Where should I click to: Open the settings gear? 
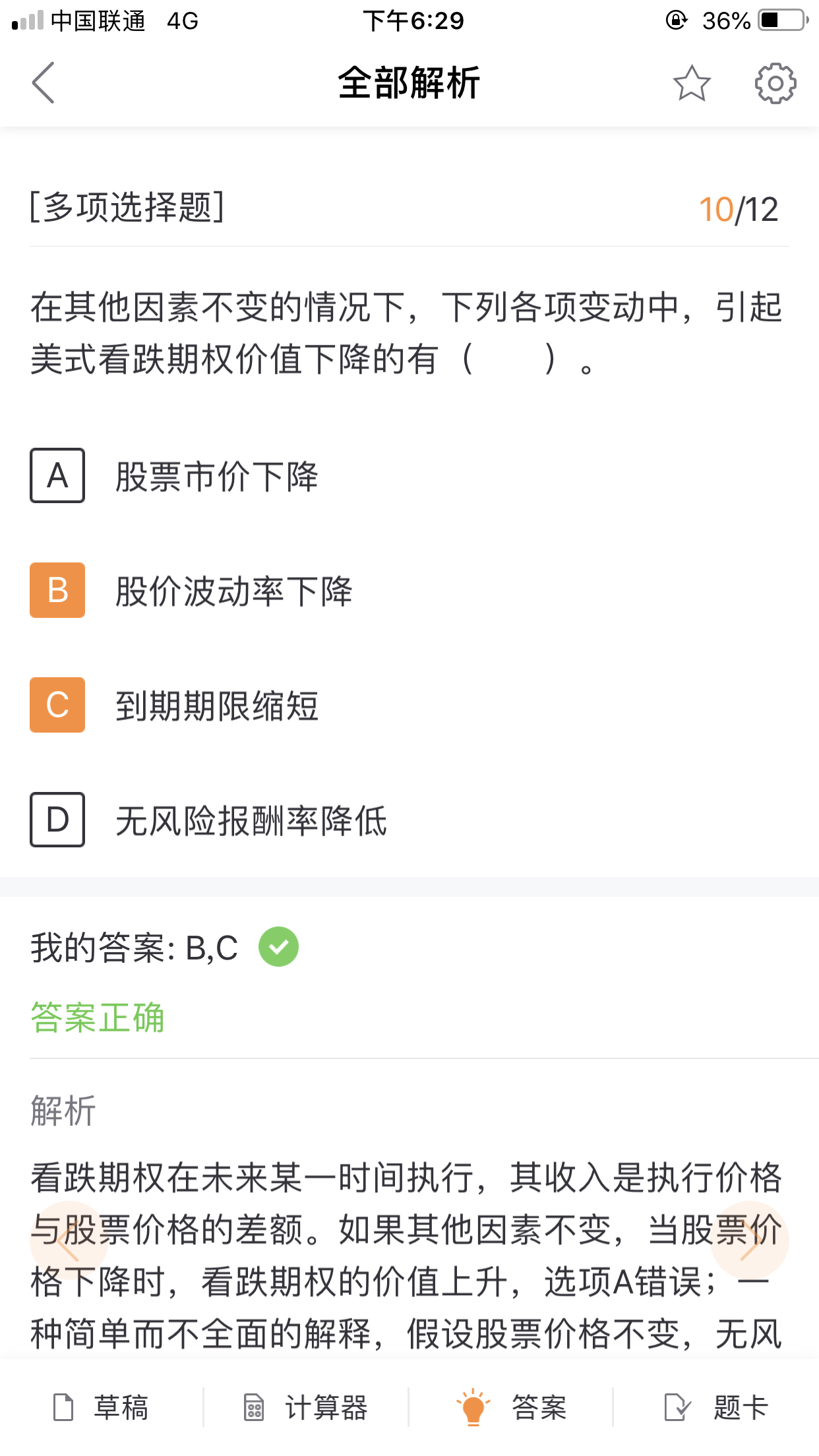[x=775, y=83]
